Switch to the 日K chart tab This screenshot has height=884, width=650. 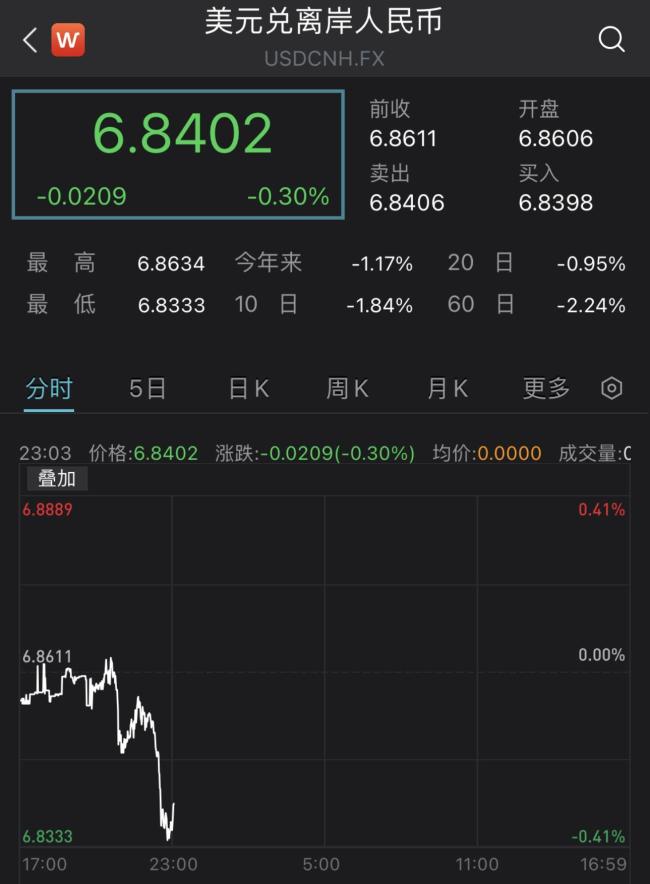pyautogui.click(x=248, y=388)
